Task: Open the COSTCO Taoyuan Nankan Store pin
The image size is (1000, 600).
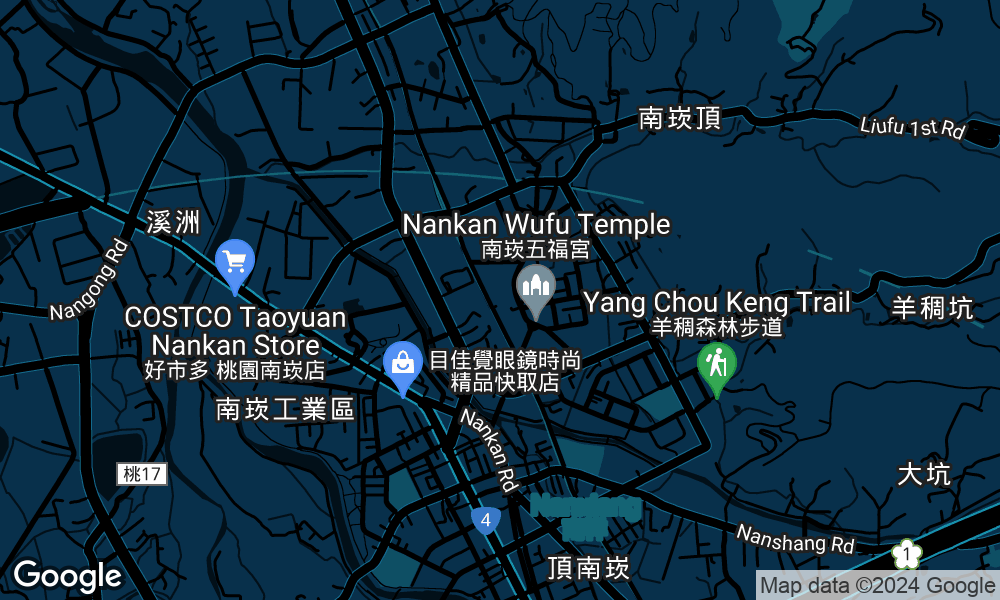Action: click(x=235, y=264)
